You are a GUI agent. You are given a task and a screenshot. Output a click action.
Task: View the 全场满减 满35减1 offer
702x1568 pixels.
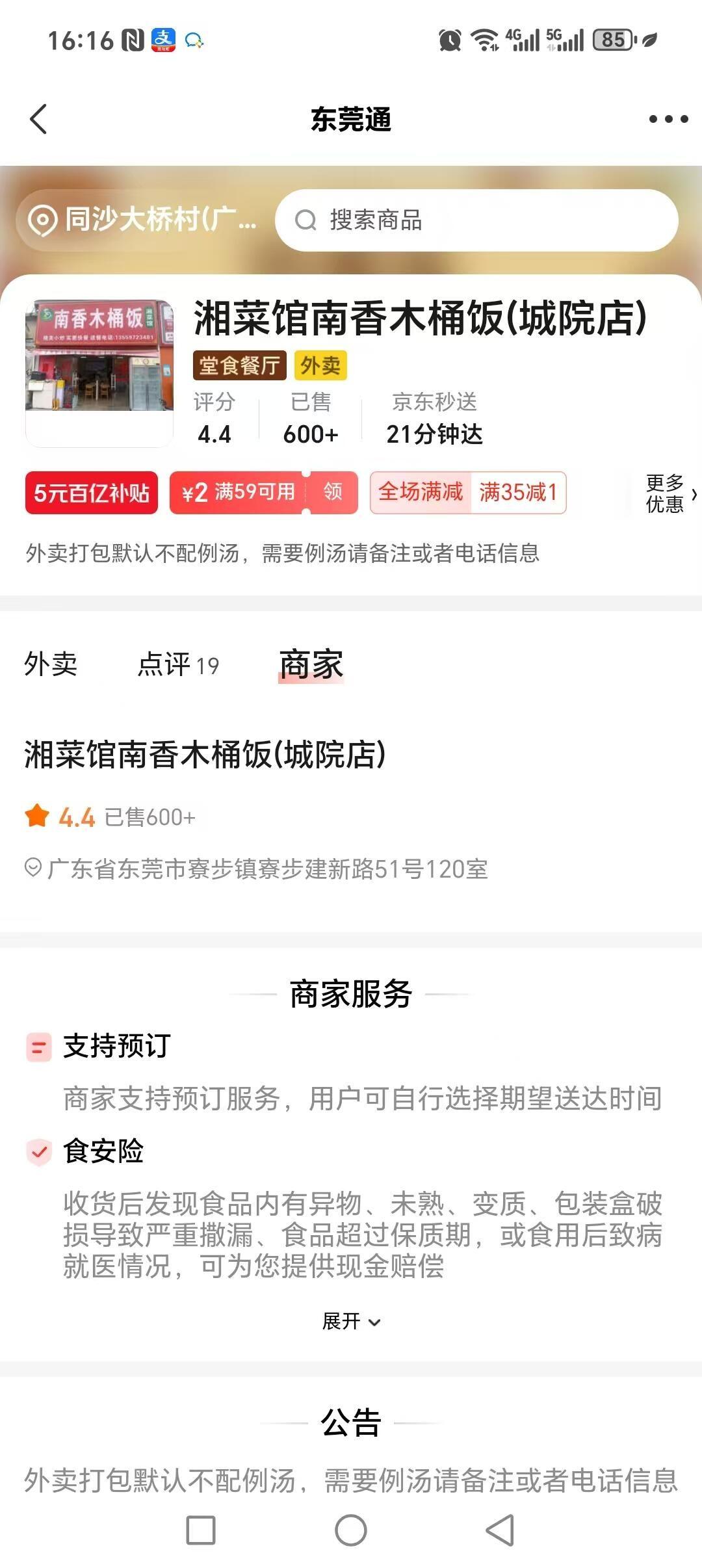click(468, 493)
